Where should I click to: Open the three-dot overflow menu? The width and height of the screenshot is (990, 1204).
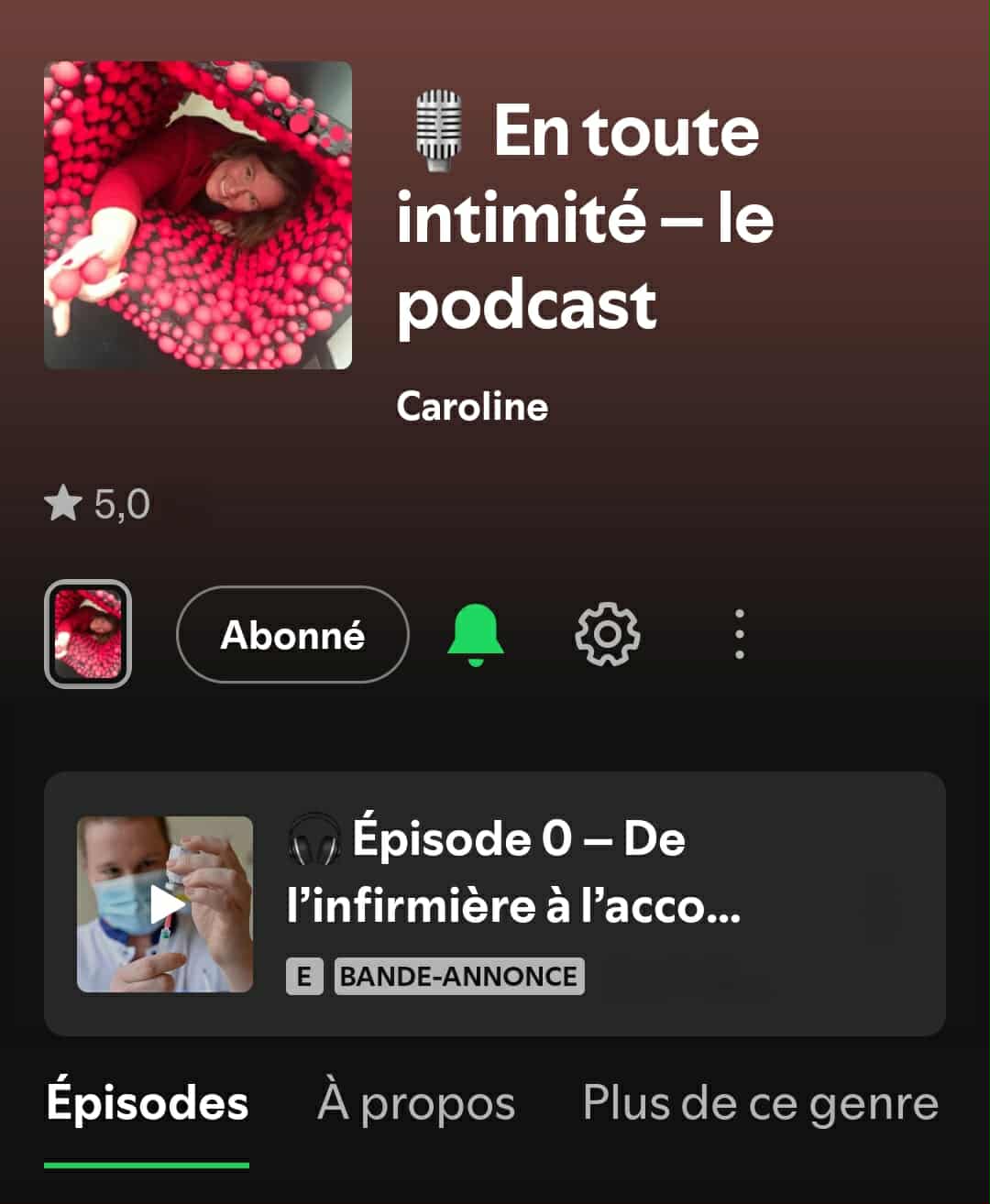(739, 635)
